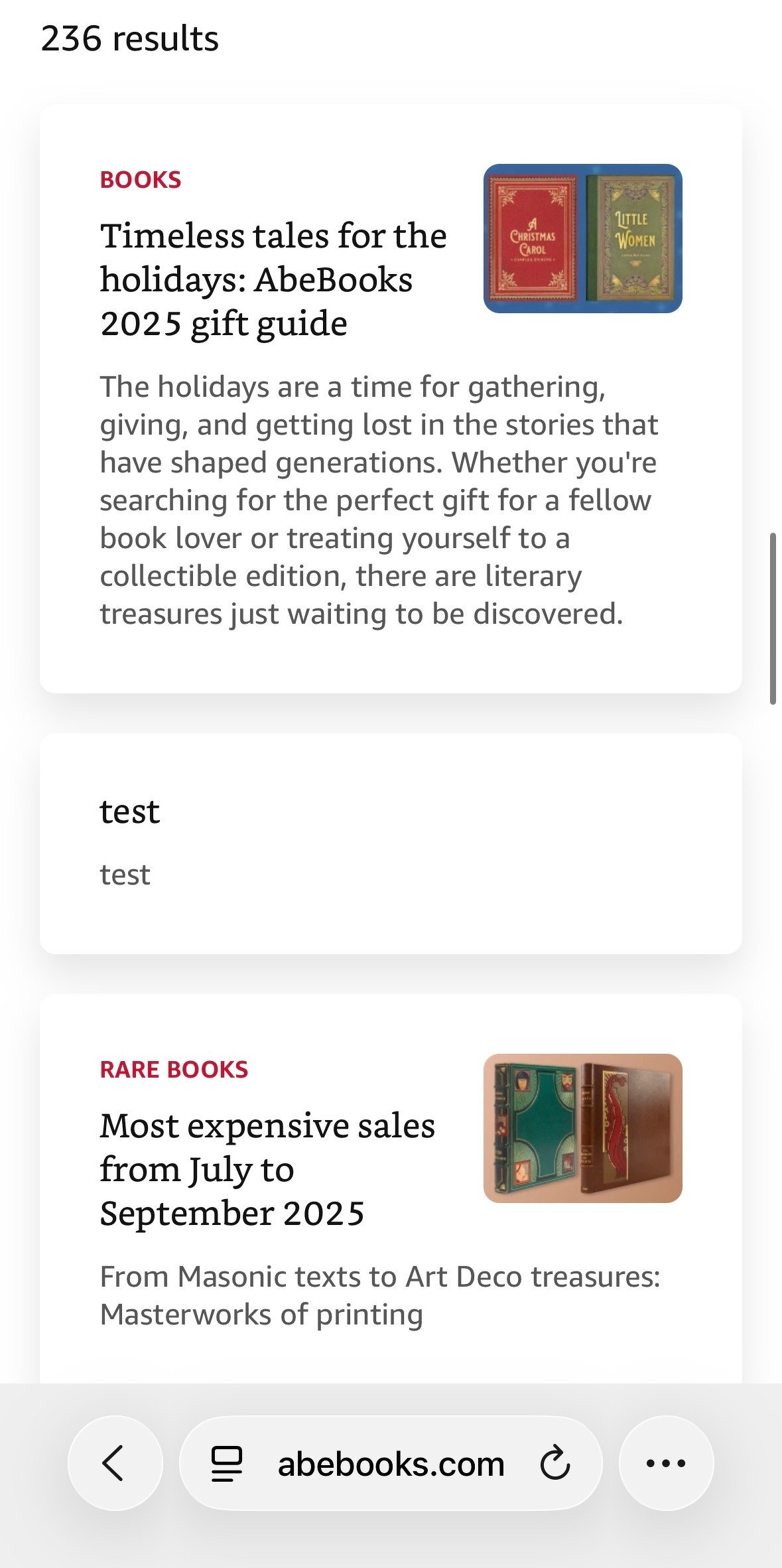
Task: Tap the 236 results counter text
Action: tap(129, 38)
